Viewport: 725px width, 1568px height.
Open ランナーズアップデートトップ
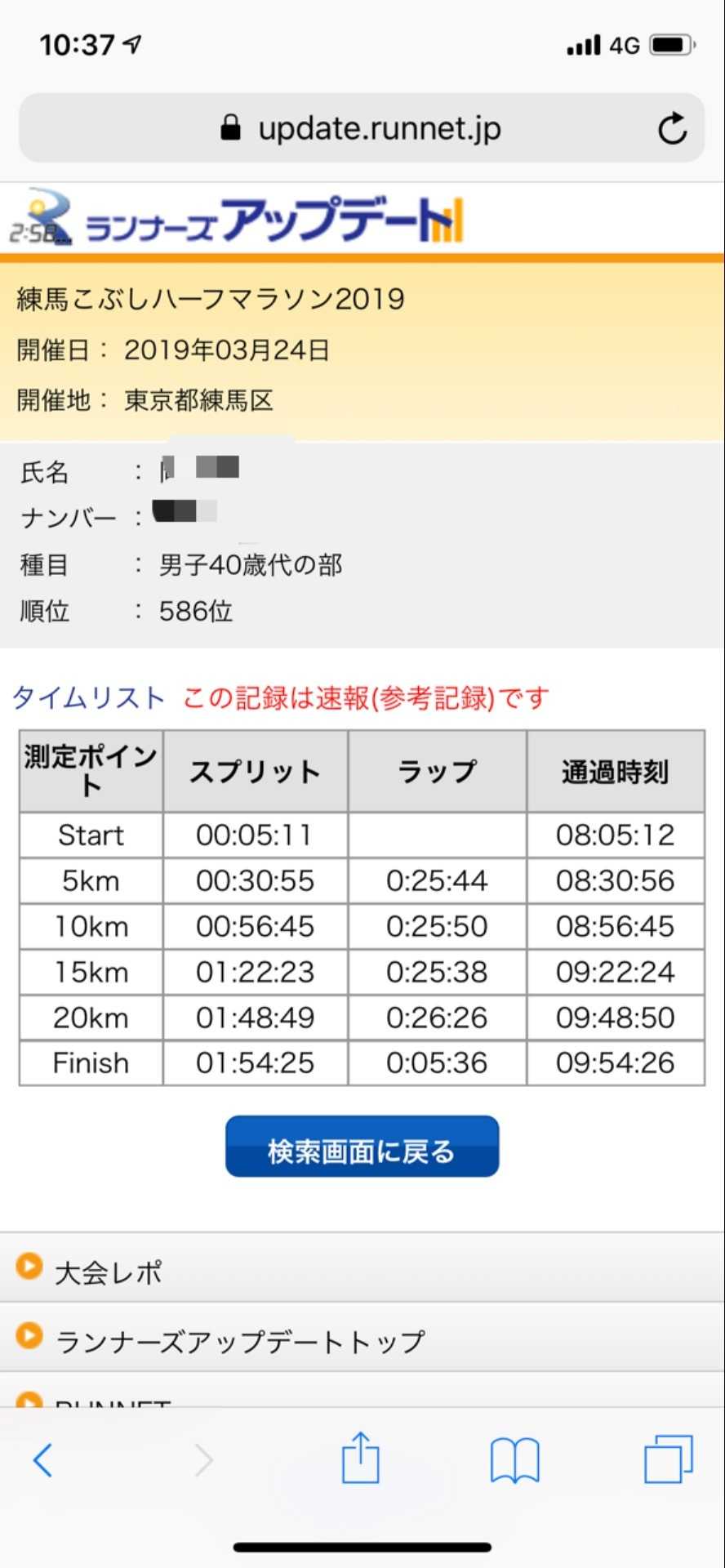pos(239,1340)
